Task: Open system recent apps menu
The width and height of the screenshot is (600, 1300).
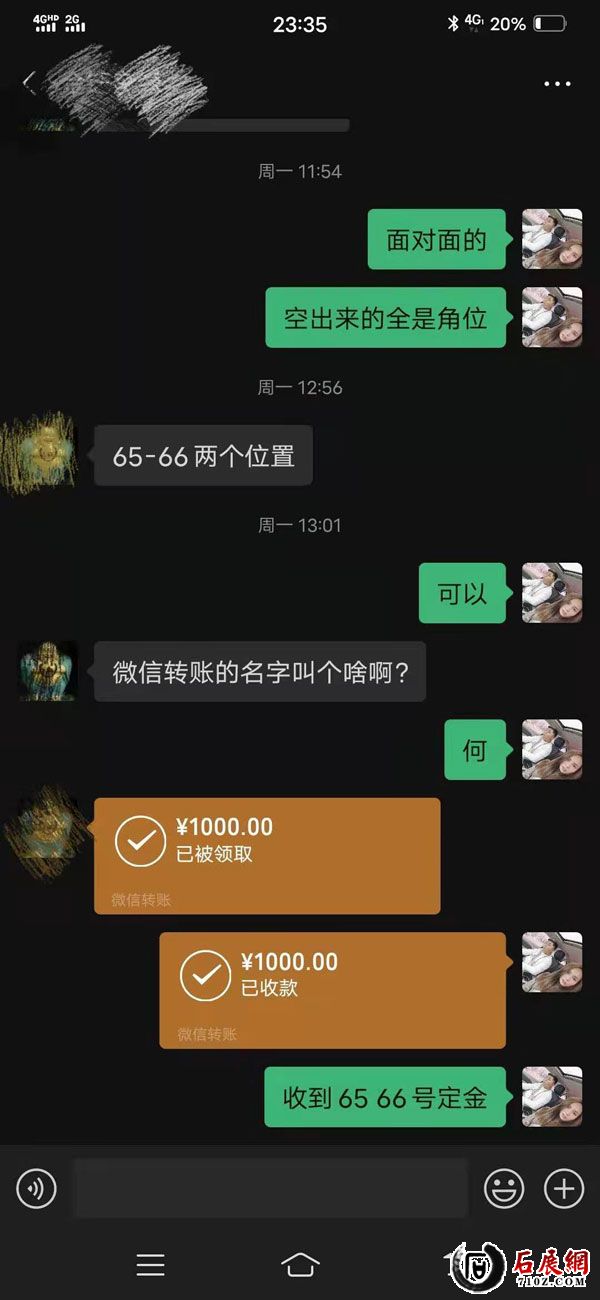Action: pyautogui.click(x=150, y=1265)
